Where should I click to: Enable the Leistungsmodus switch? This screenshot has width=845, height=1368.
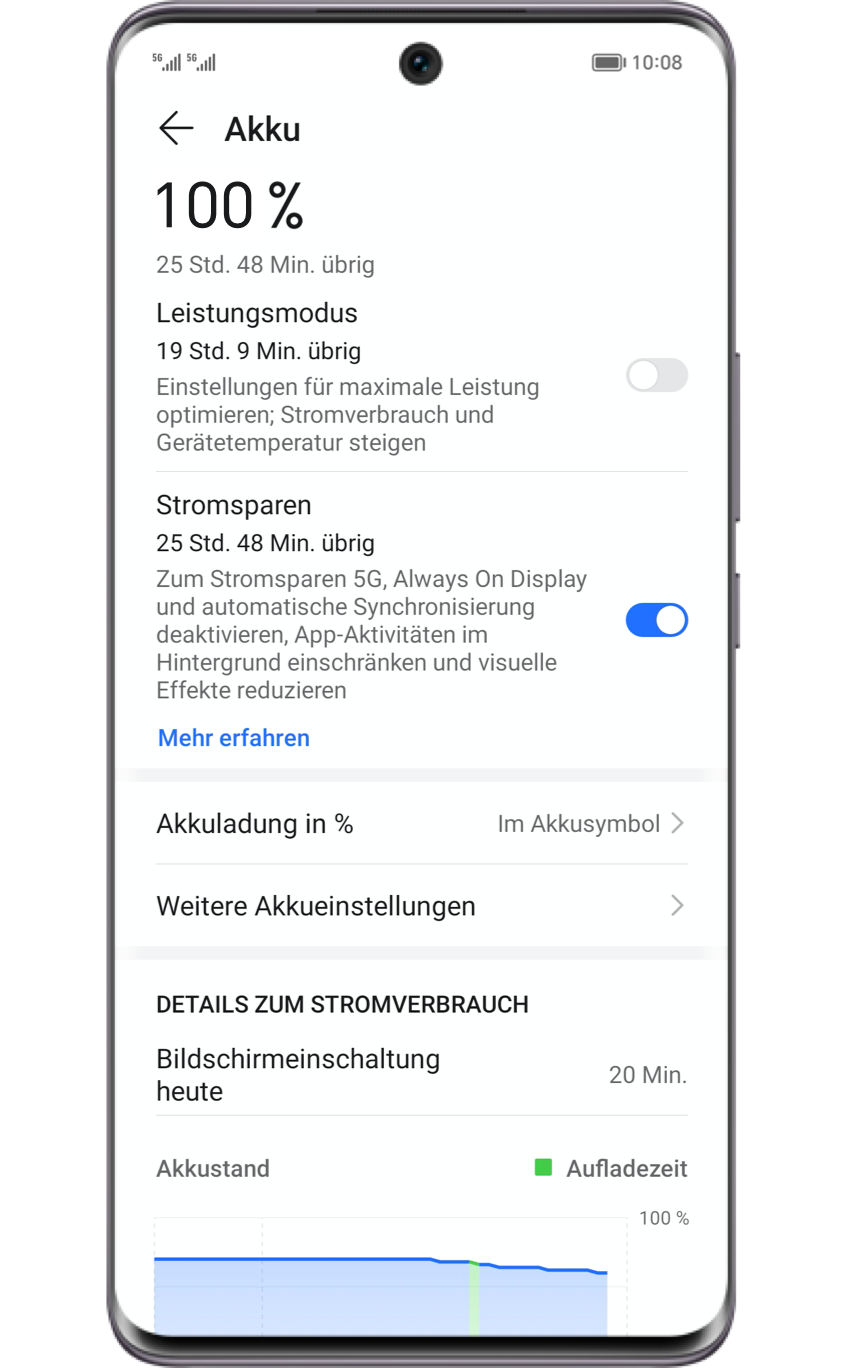click(x=657, y=375)
